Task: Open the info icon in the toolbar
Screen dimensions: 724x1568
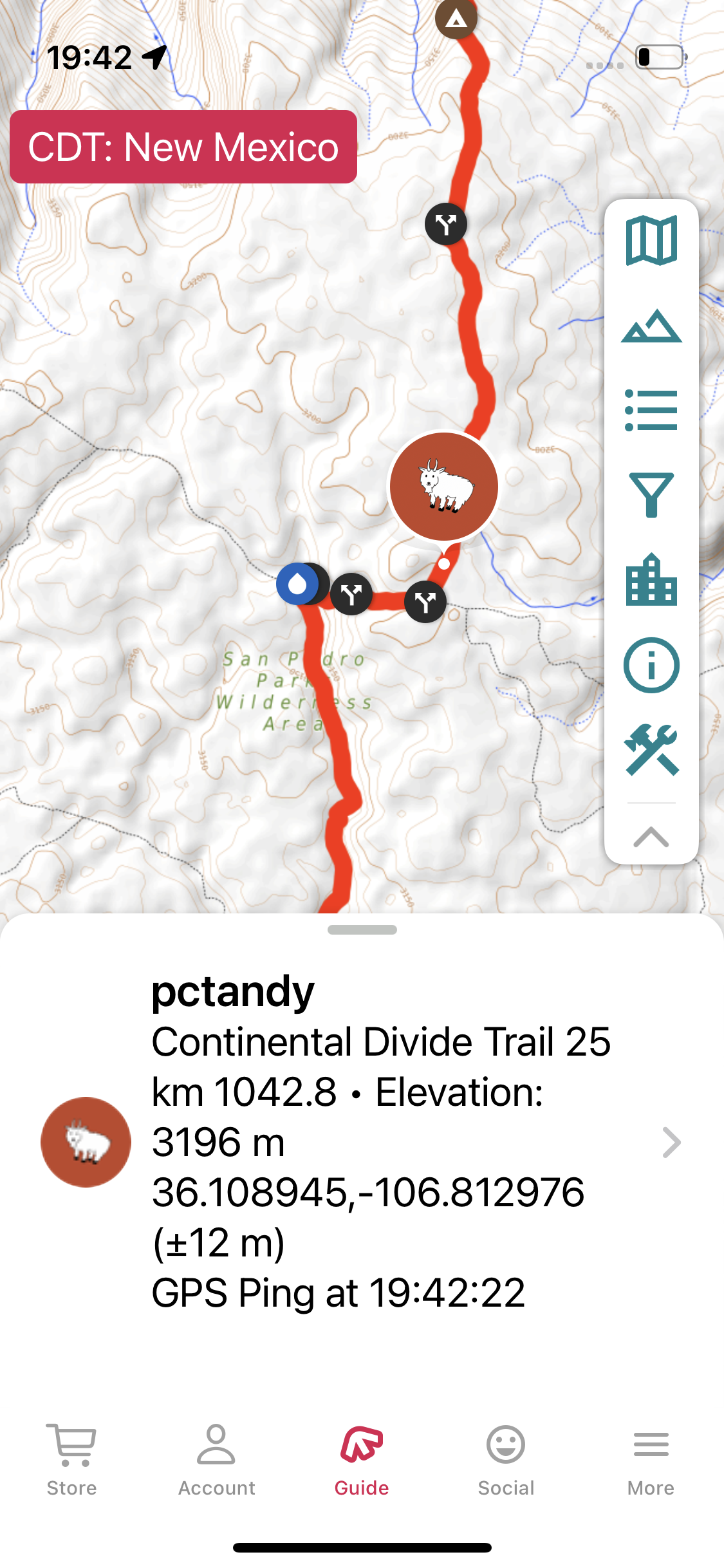Action: (x=651, y=665)
